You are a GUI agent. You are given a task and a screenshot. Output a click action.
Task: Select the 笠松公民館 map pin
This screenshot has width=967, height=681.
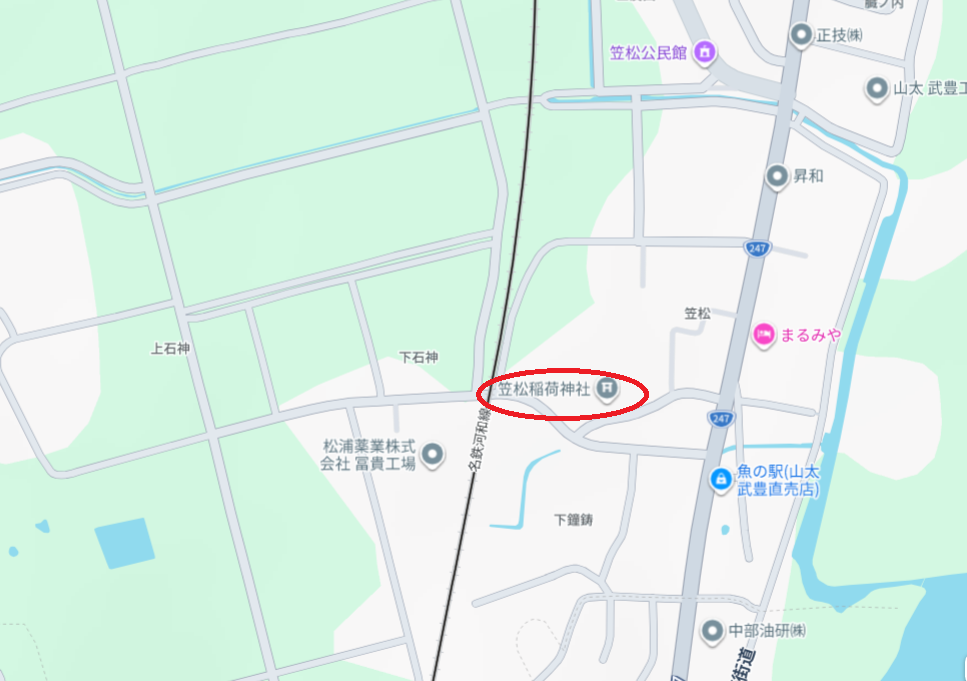coord(704,50)
